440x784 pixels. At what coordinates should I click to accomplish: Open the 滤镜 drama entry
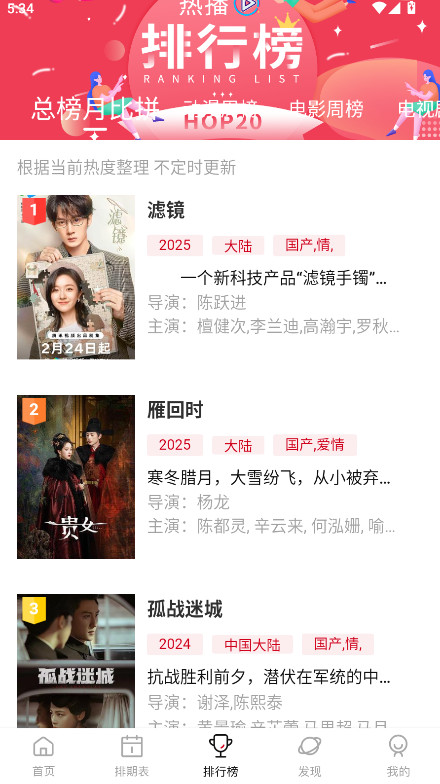click(220, 277)
